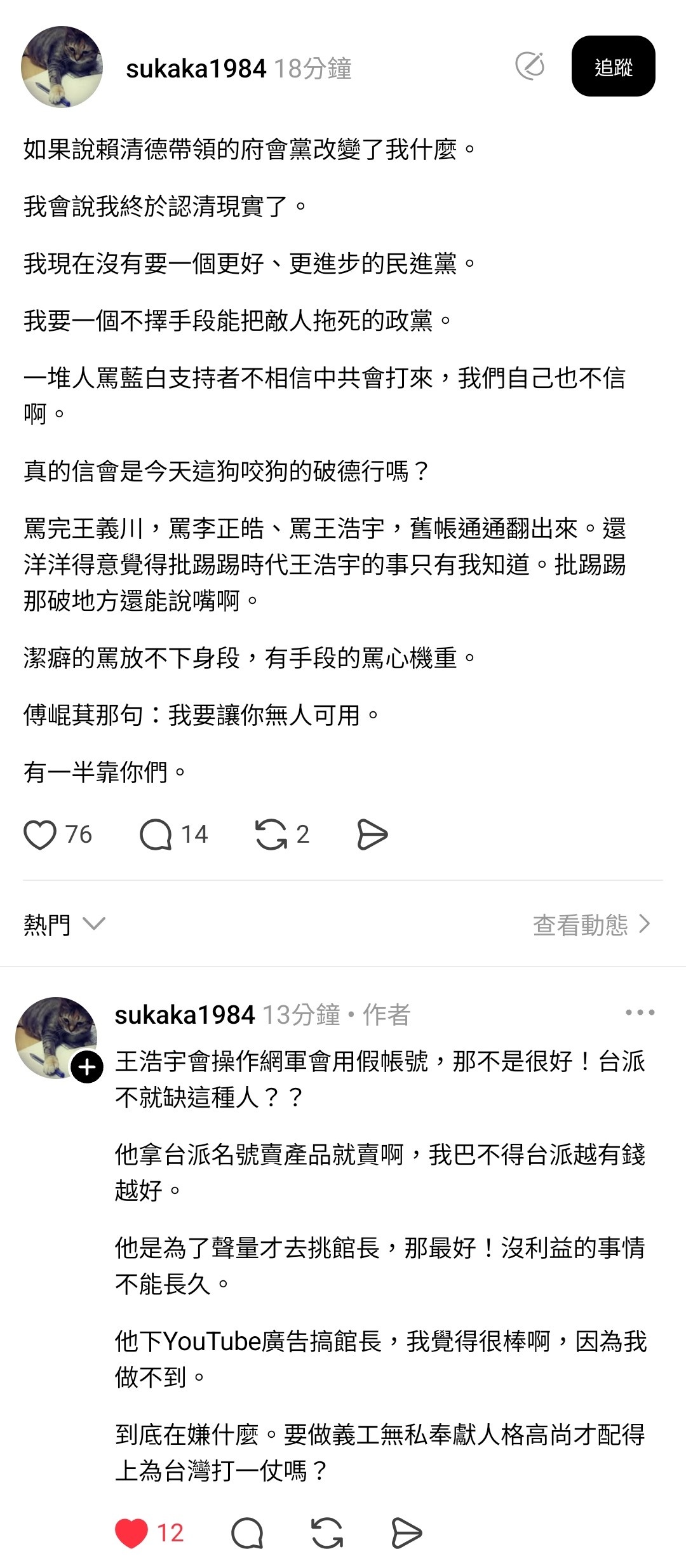
Task: Follow sukaka1984 with the 追蹤 button
Action: point(613,67)
